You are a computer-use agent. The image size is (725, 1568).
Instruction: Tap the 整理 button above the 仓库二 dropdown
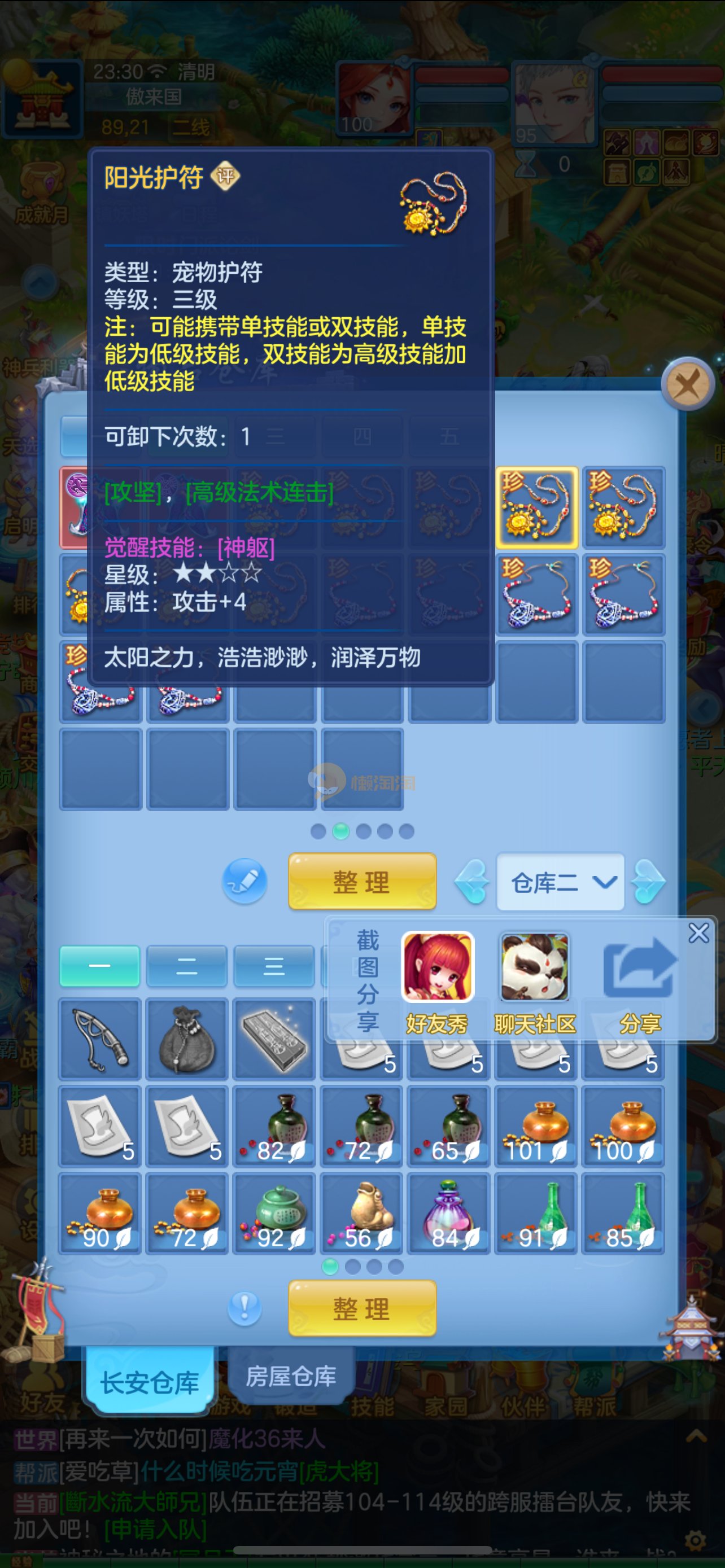pyautogui.click(x=362, y=882)
